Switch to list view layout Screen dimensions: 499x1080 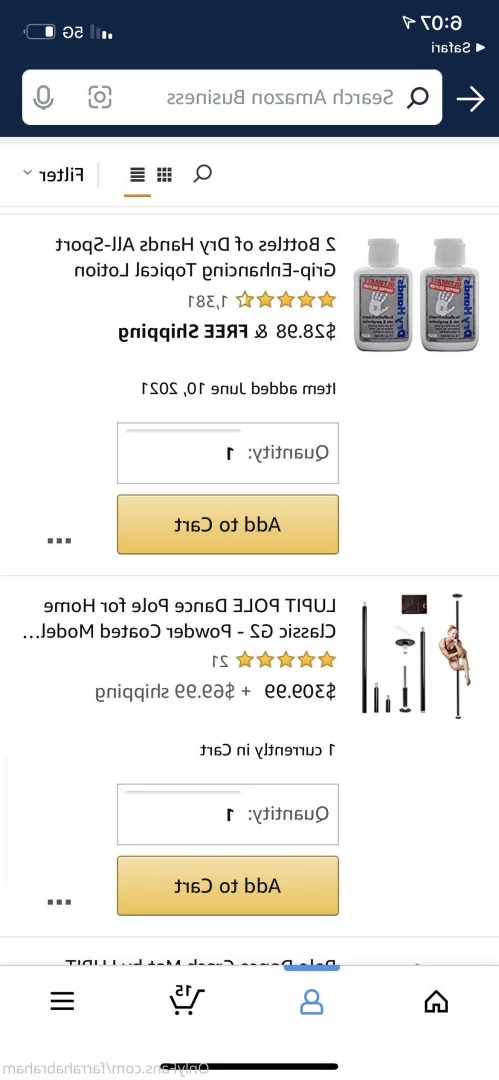137,174
